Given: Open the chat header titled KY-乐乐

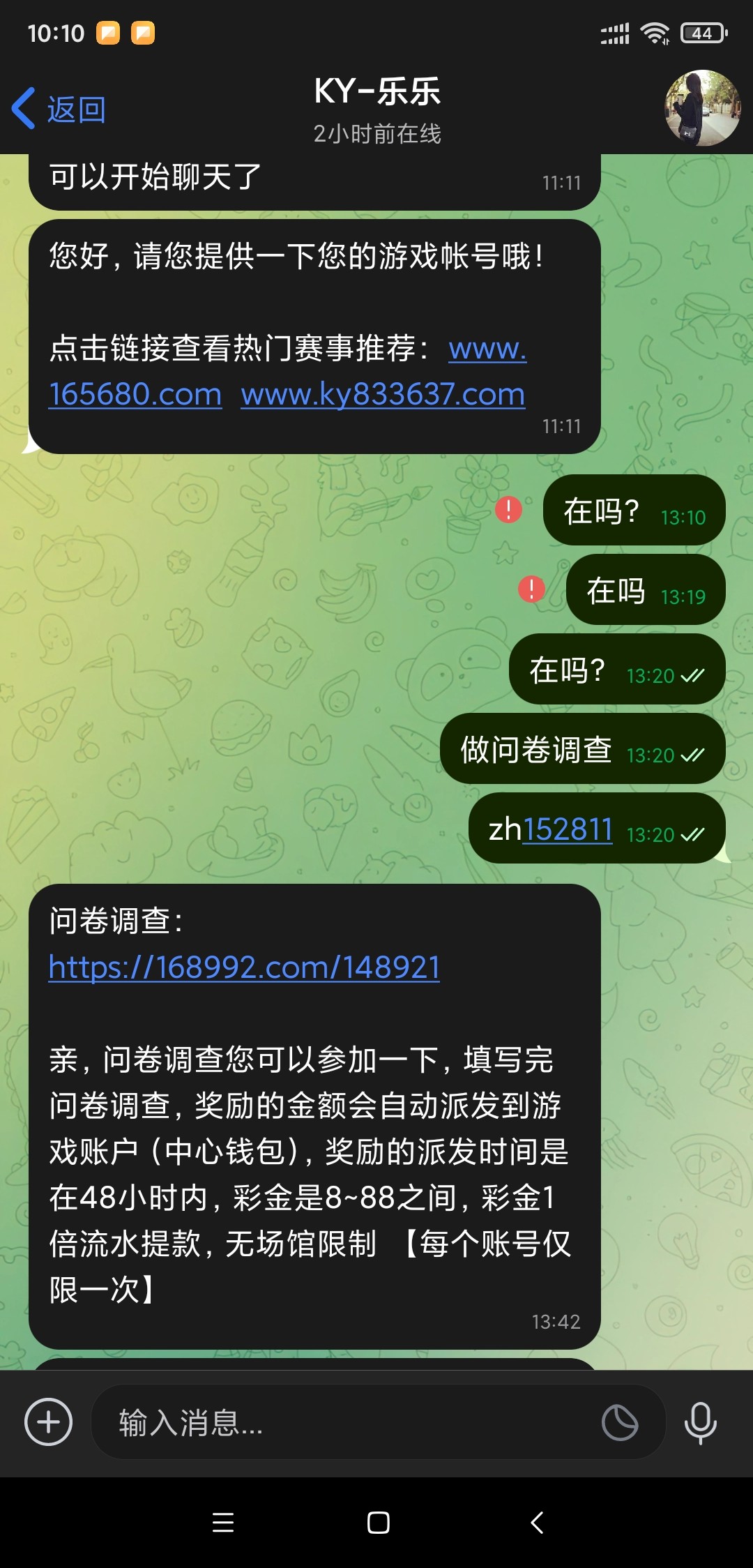Looking at the screenshot, I should pos(376,93).
